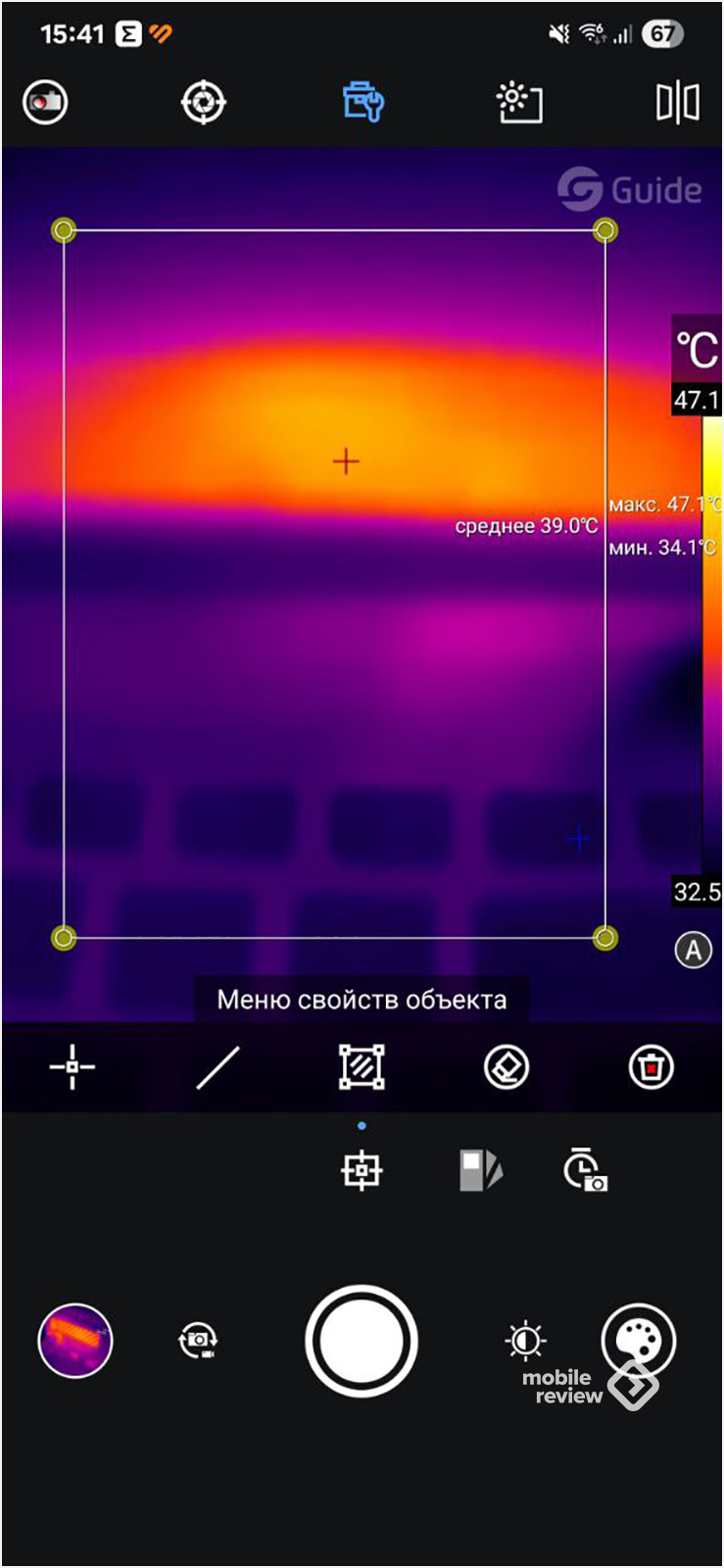Image resolution: width=724 pixels, height=1568 pixels.
Task: Add a point measurement marker
Action: 72,1067
